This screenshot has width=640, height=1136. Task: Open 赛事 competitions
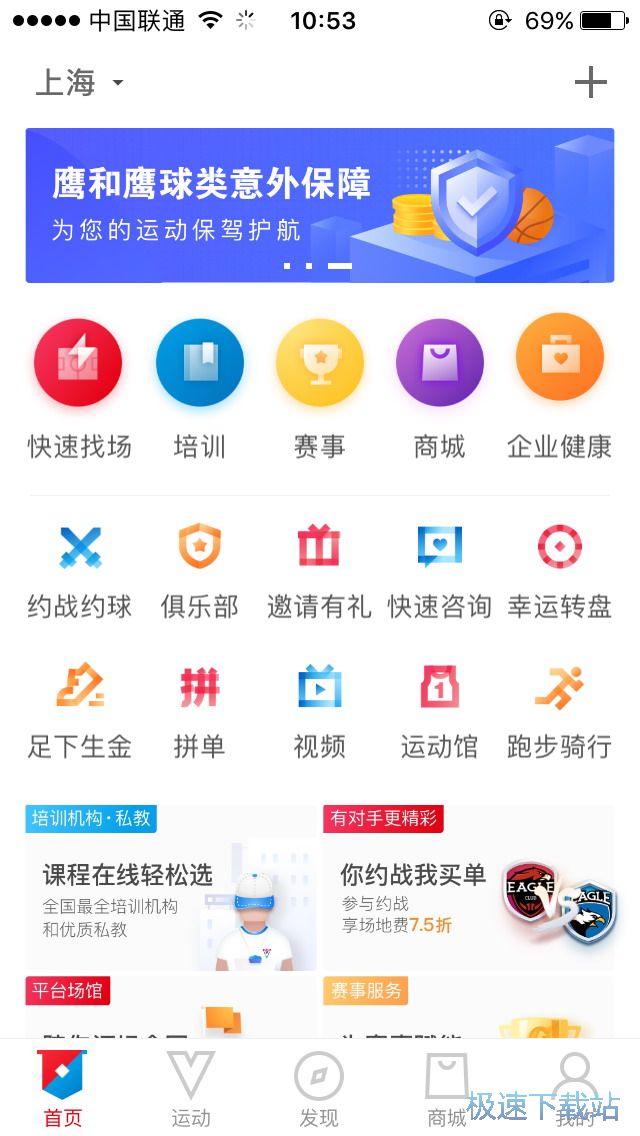point(319,363)
